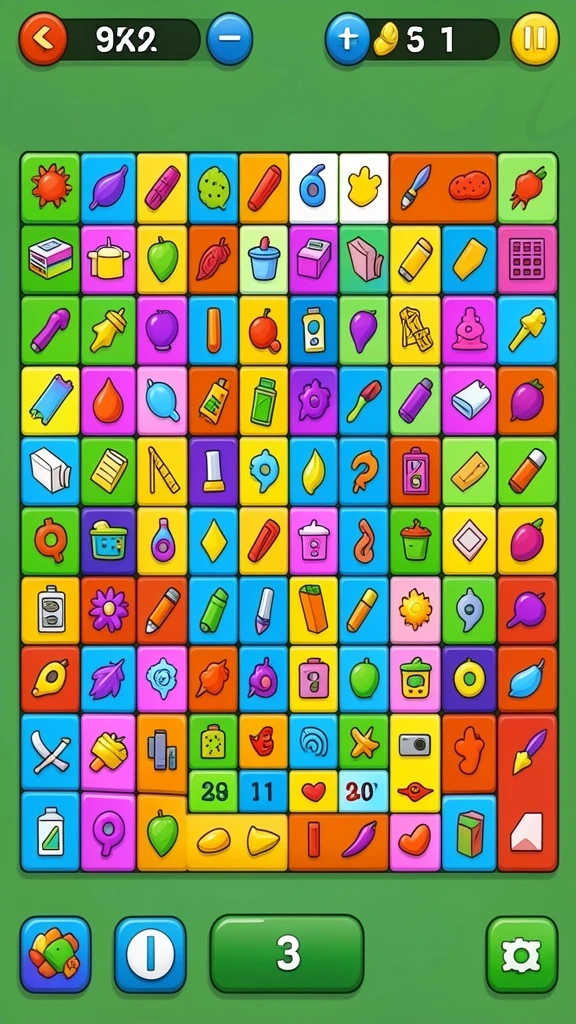The height and width of the screenshot is (1024, 576).
Task: Tap the blue minus button
Action: pos(230,39)
